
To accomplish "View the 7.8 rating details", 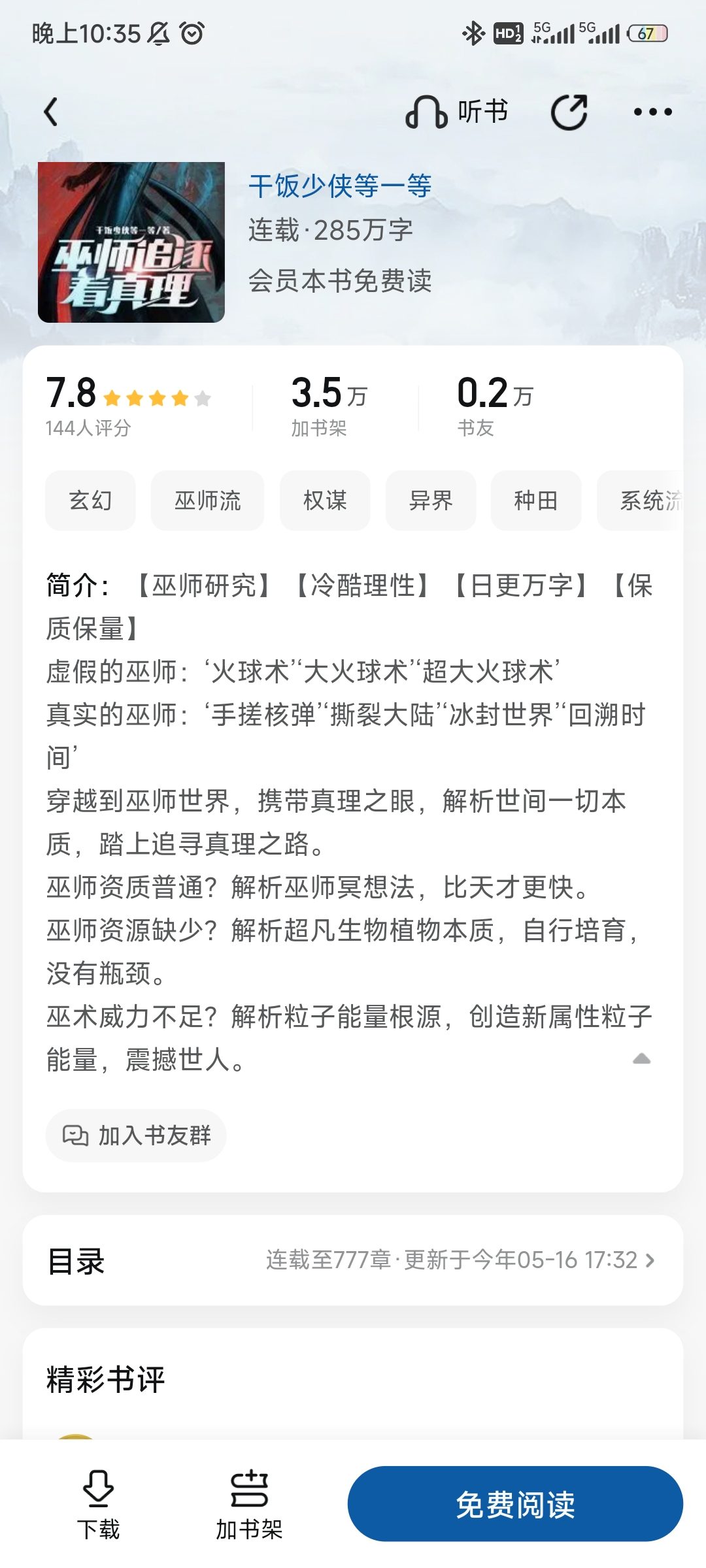I will tap(127, 405).
